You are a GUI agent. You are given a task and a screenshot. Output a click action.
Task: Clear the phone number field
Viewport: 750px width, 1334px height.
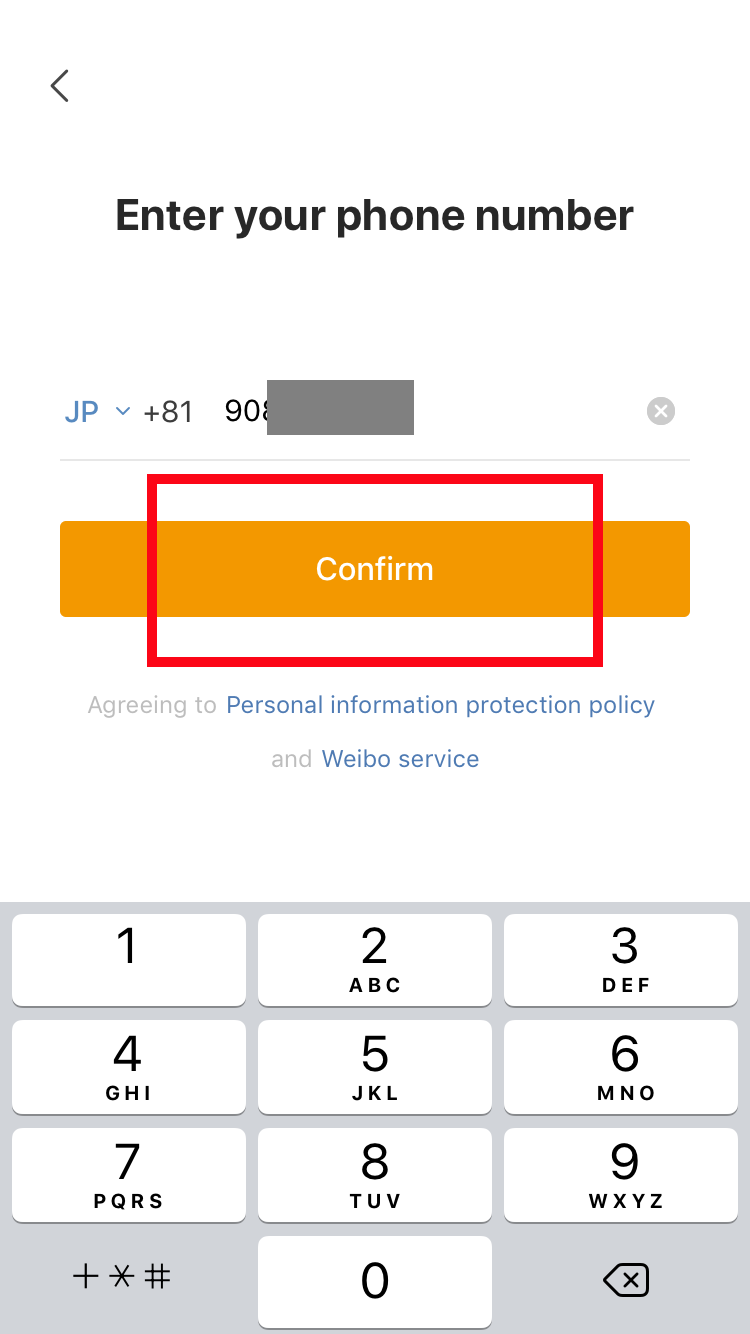coord(660,411)
